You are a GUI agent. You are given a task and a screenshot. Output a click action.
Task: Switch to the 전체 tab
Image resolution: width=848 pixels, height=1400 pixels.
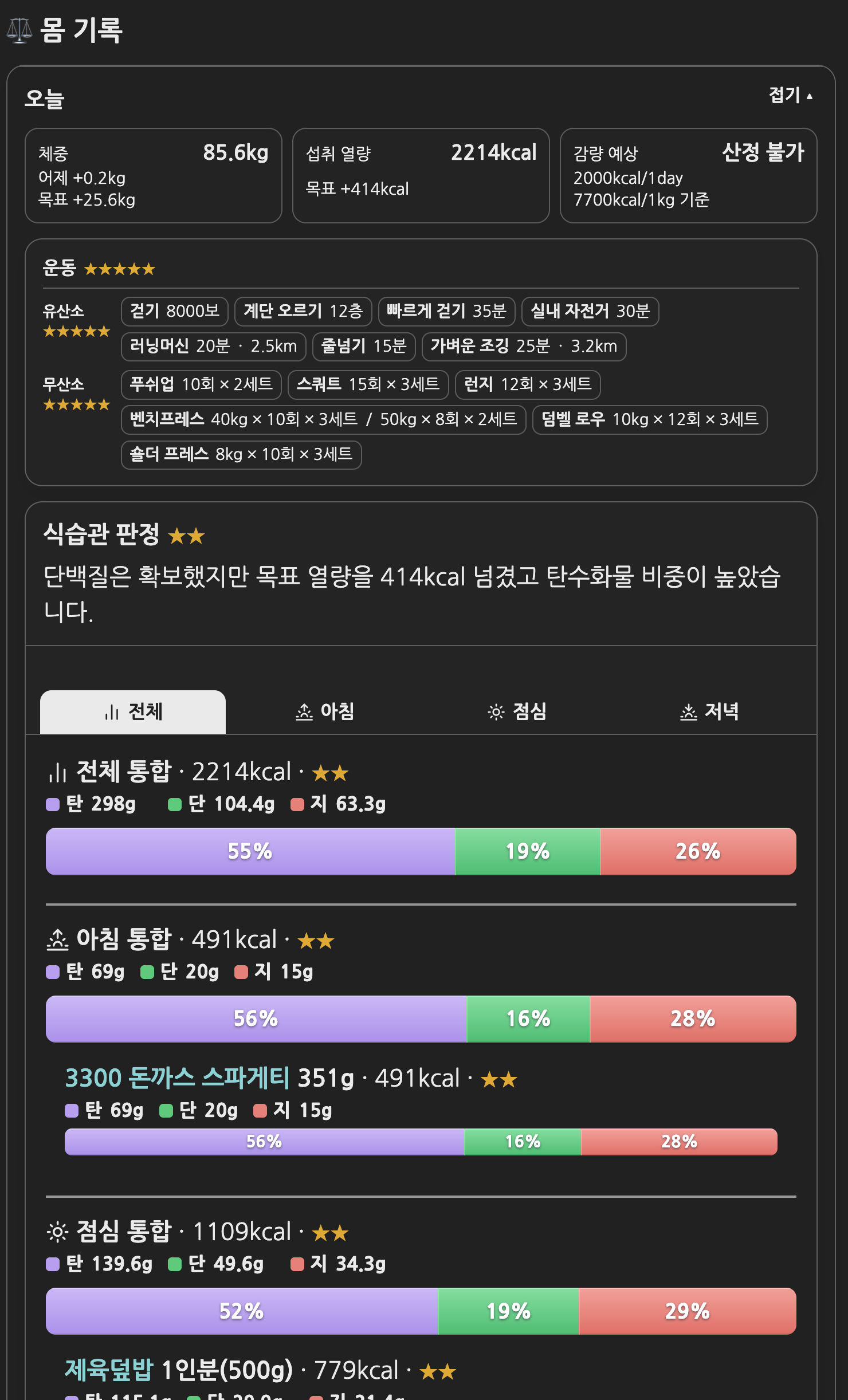click(133, 711)
